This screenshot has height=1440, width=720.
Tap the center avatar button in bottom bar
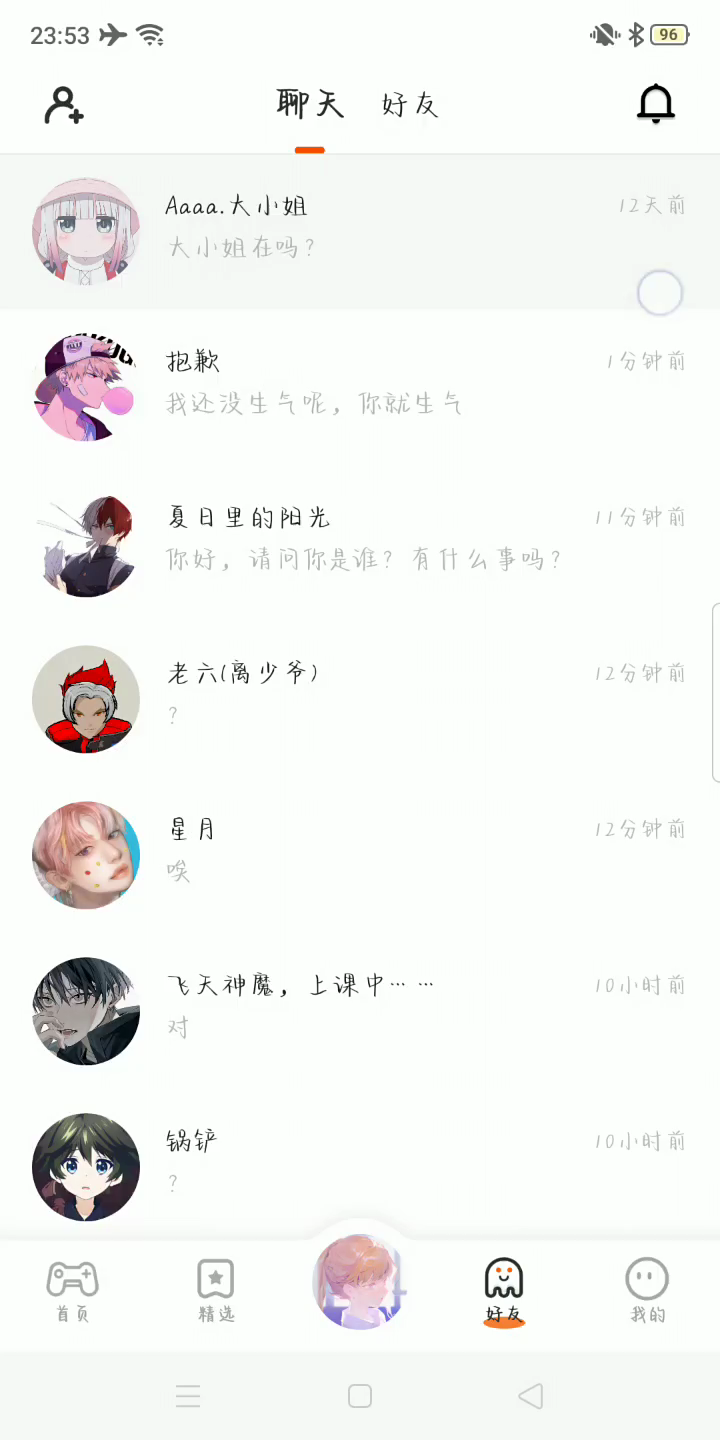click(x=359, y=1282)
